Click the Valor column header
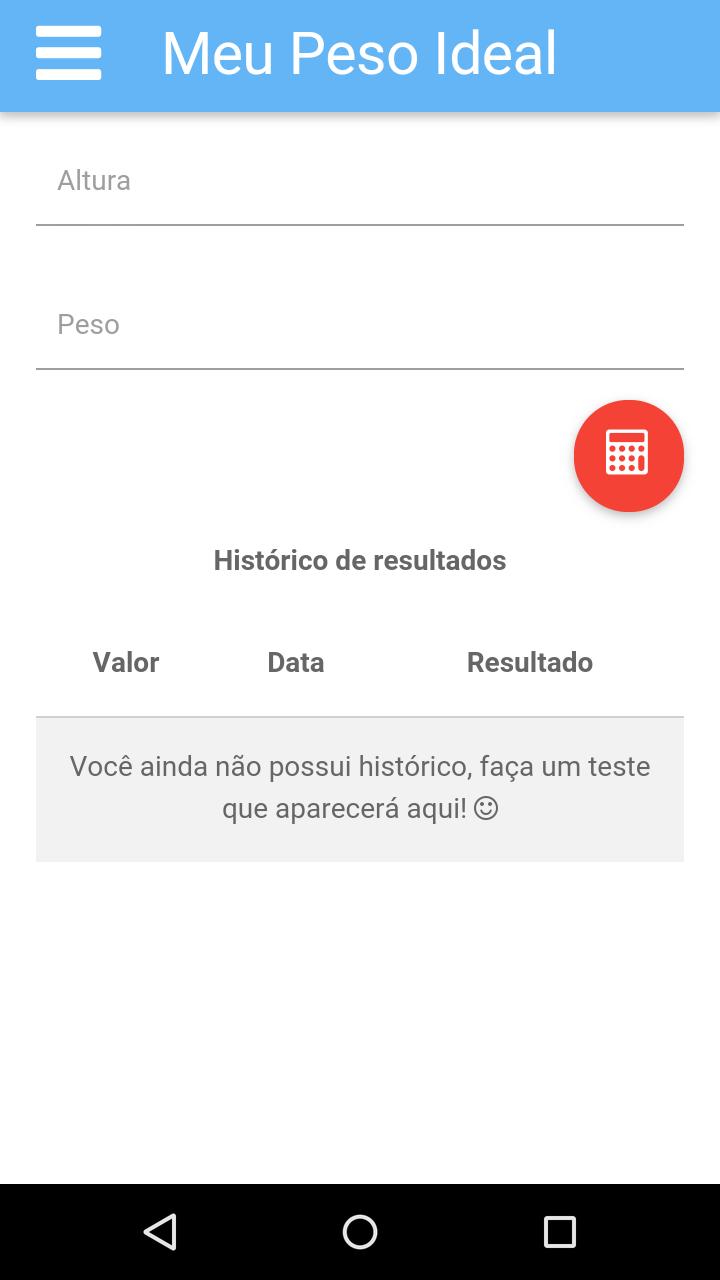Image resolution: width=720 pixels, height=1280 pixels. (x=125, y=662)
